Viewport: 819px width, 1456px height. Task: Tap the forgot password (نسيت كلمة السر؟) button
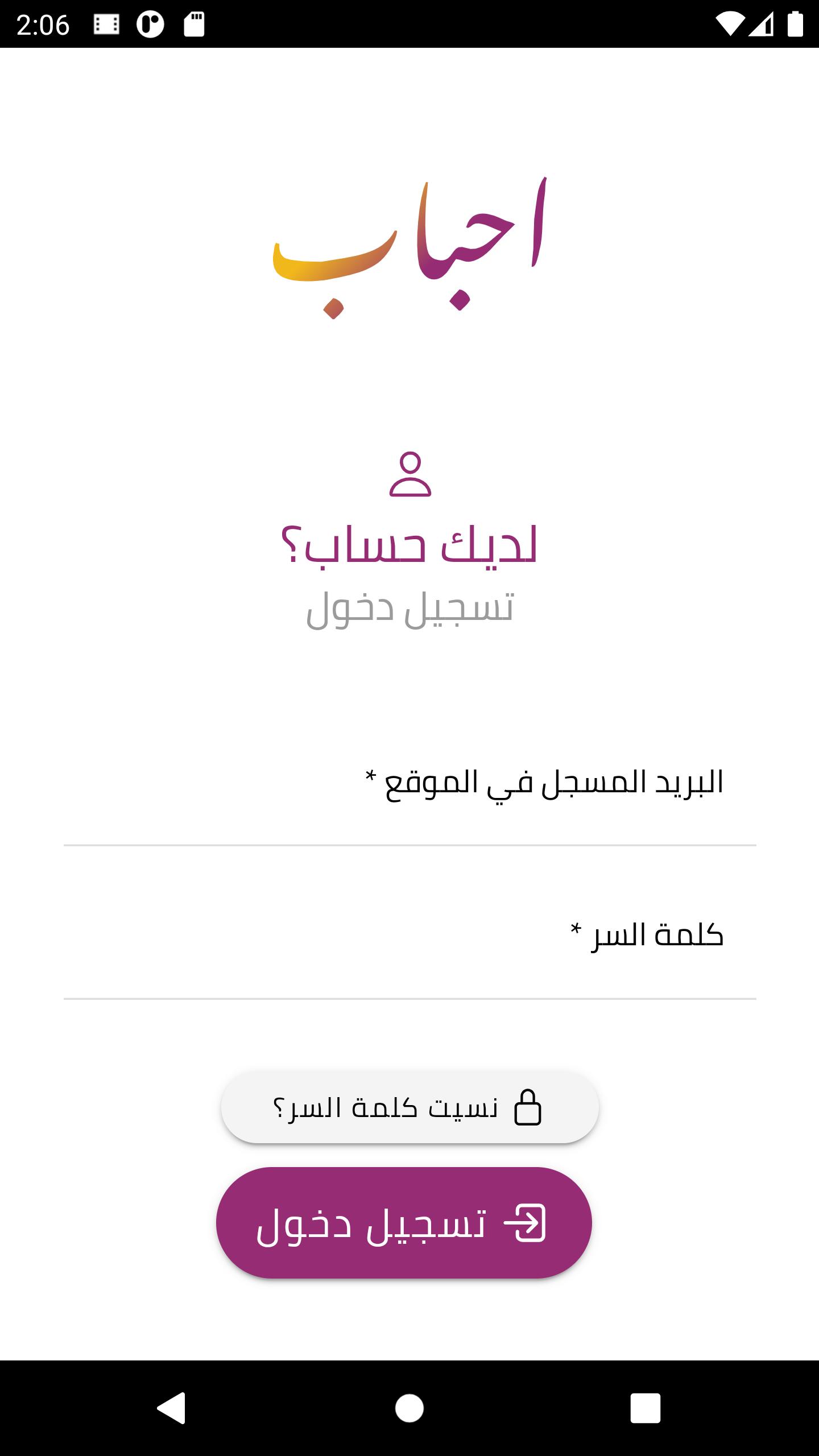[x=409, y=1107]
